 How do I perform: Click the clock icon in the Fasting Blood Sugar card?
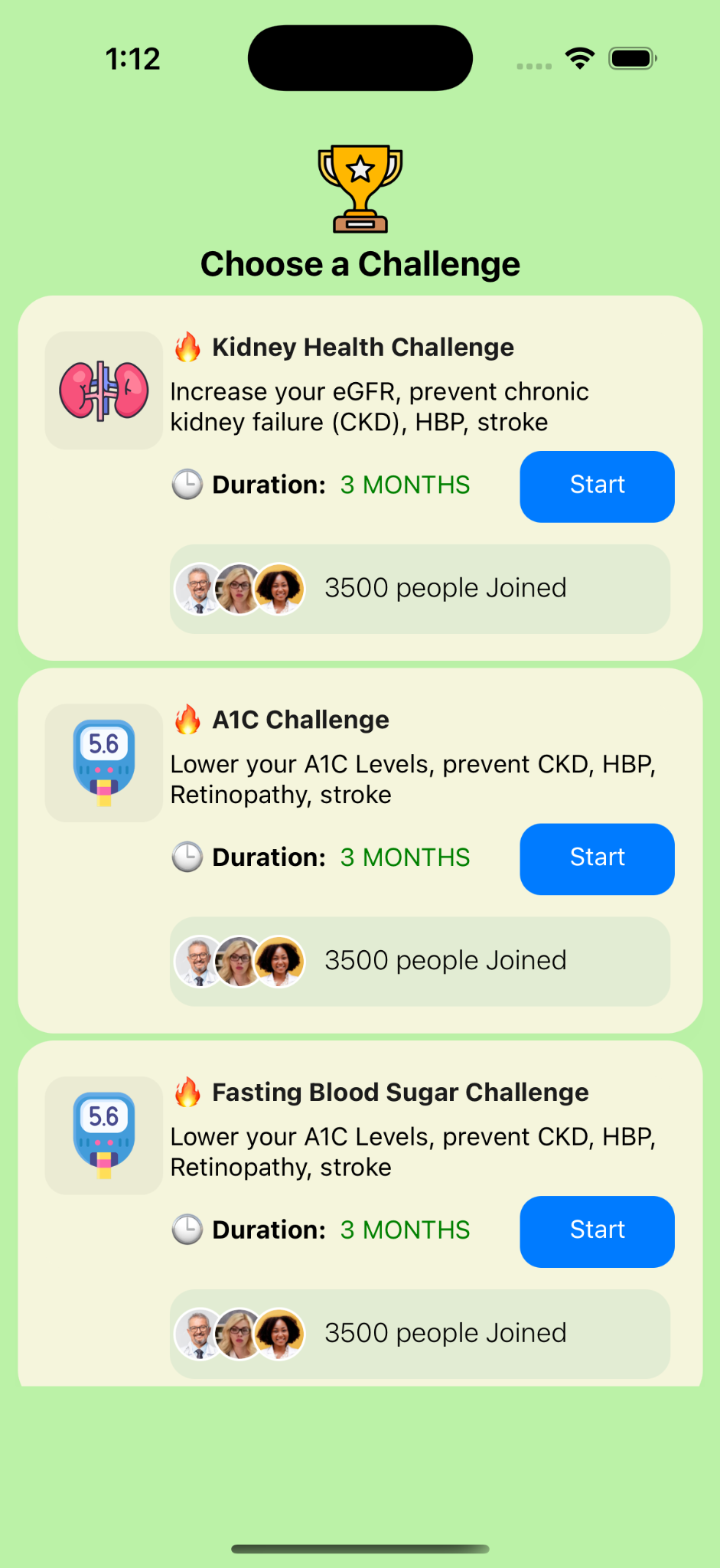pos(186,1230)
